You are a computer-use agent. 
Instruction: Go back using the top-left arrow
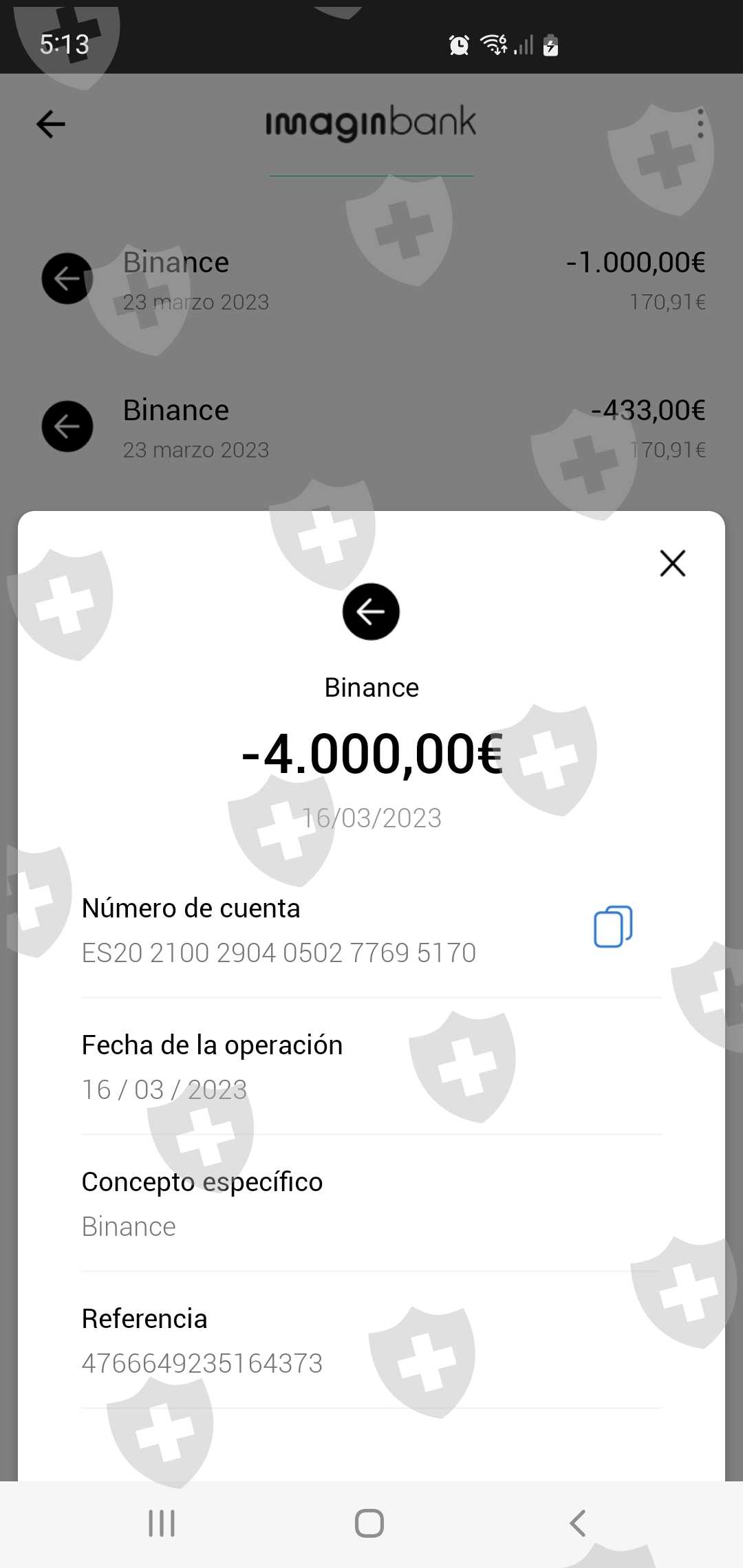click(51, 124)
